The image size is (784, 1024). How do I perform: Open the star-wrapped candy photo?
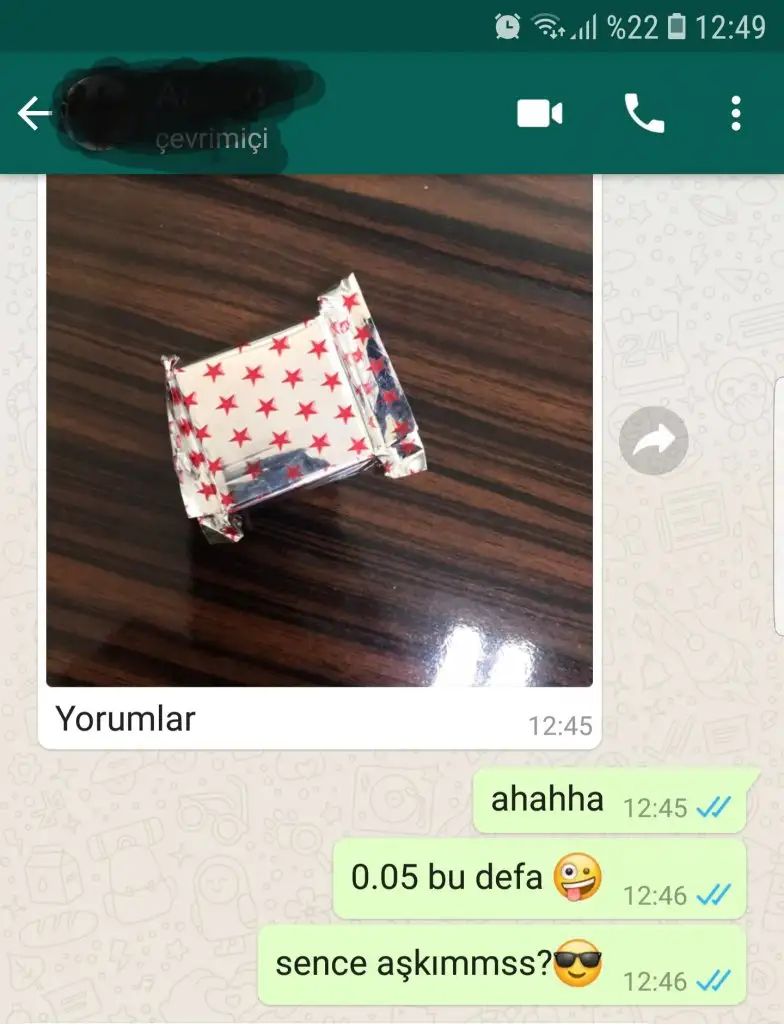click(x=319, y=430)
